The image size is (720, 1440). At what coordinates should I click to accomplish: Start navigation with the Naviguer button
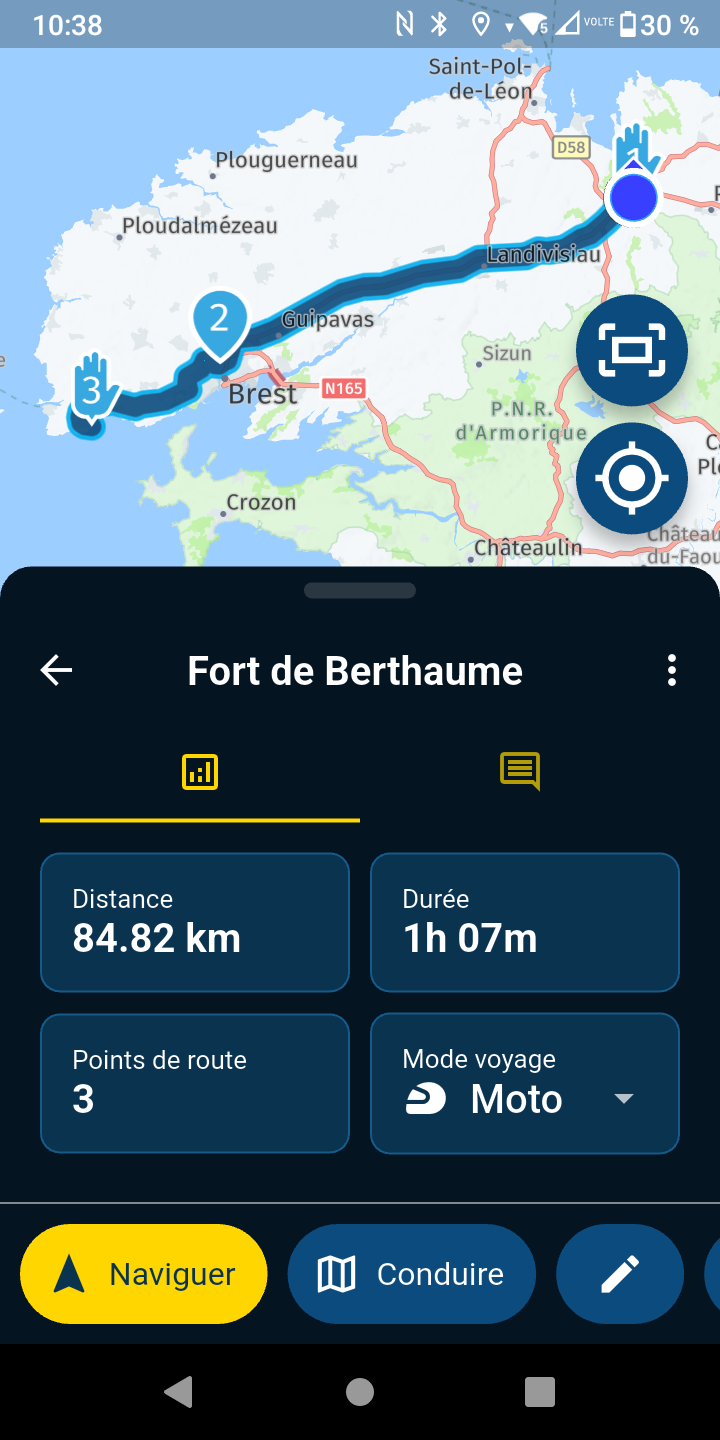pyautogui.click(x=144, y=1274)
